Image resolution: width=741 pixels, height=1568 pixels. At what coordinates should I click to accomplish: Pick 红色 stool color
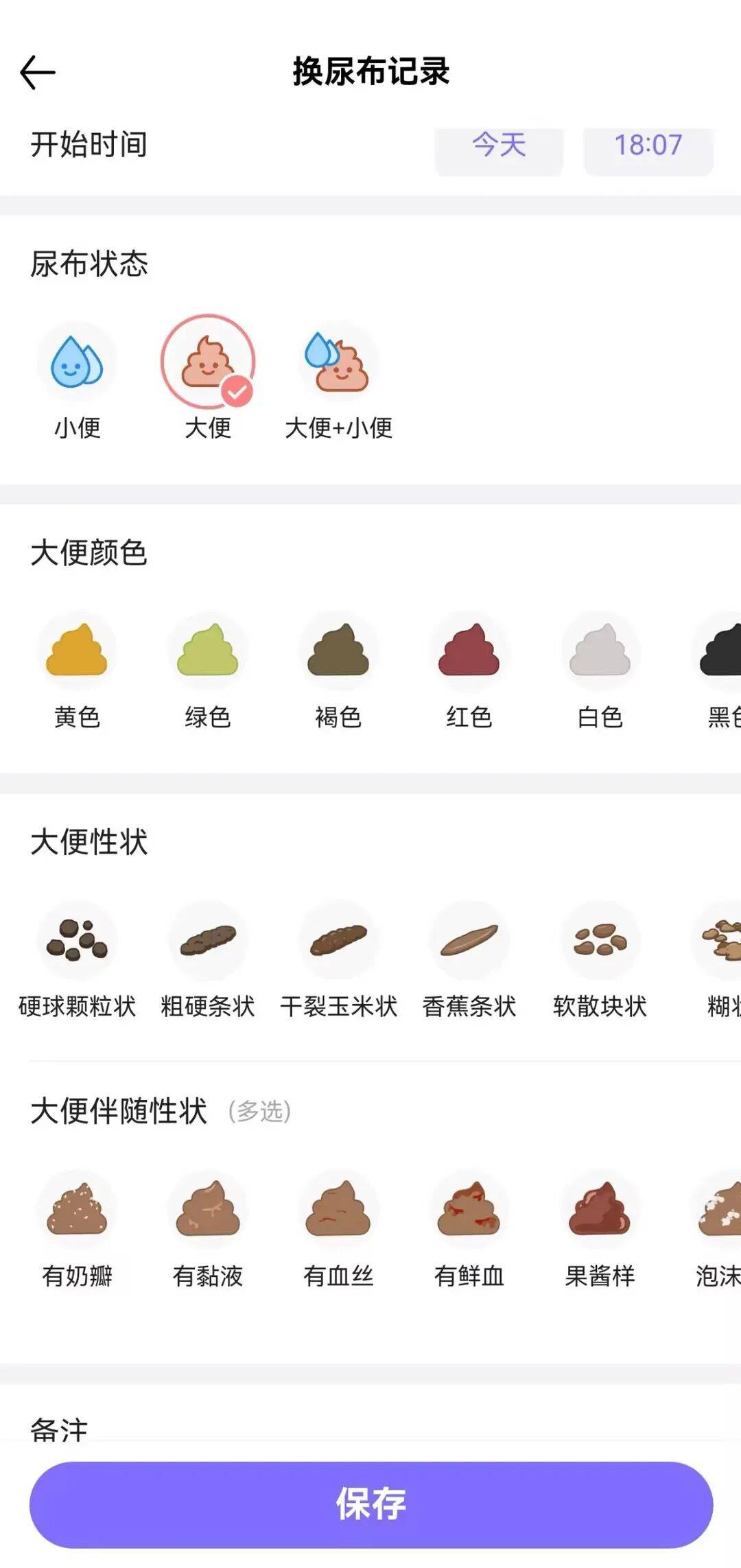469,651
